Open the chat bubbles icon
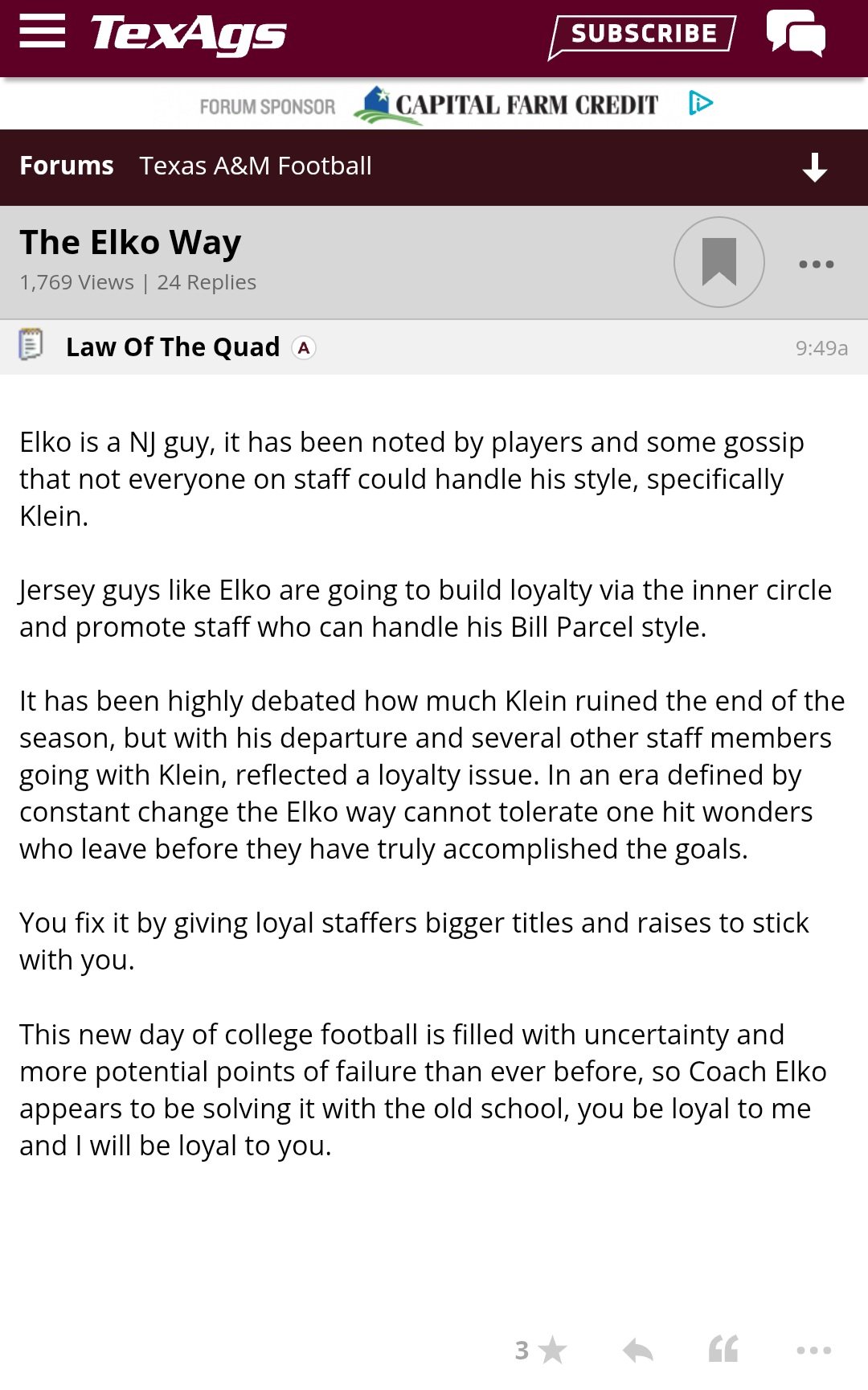The image size is (868, 1390). click(795, 34)
